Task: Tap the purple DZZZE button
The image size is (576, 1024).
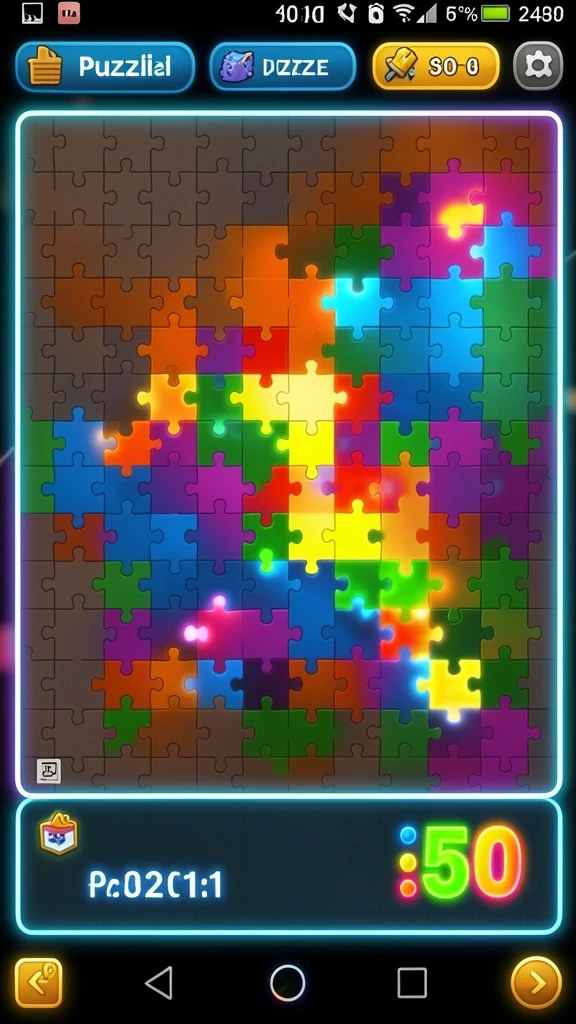Action: click(x=283, y=67)
